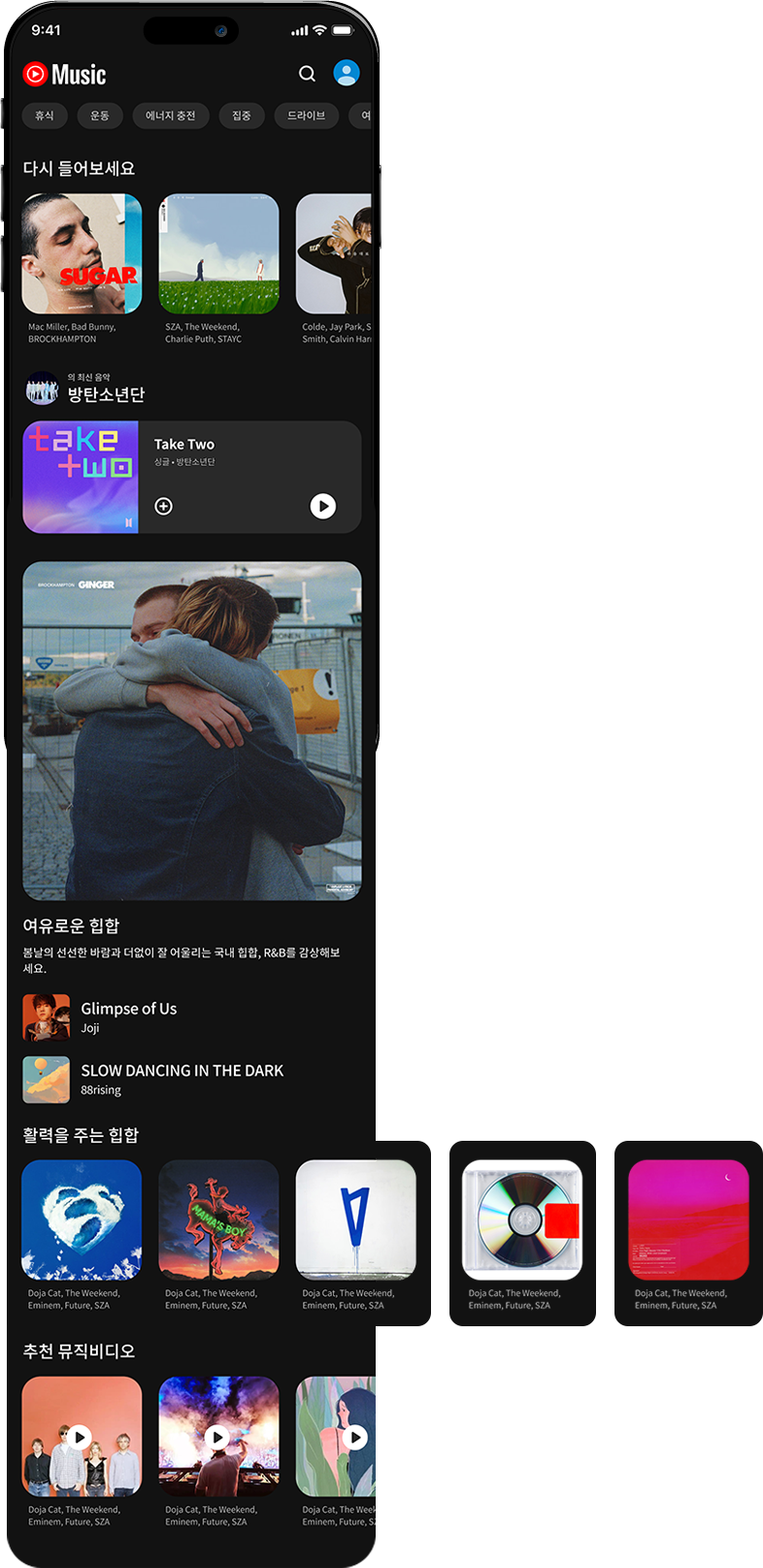Add Take Two to library

tap(164, 506)
